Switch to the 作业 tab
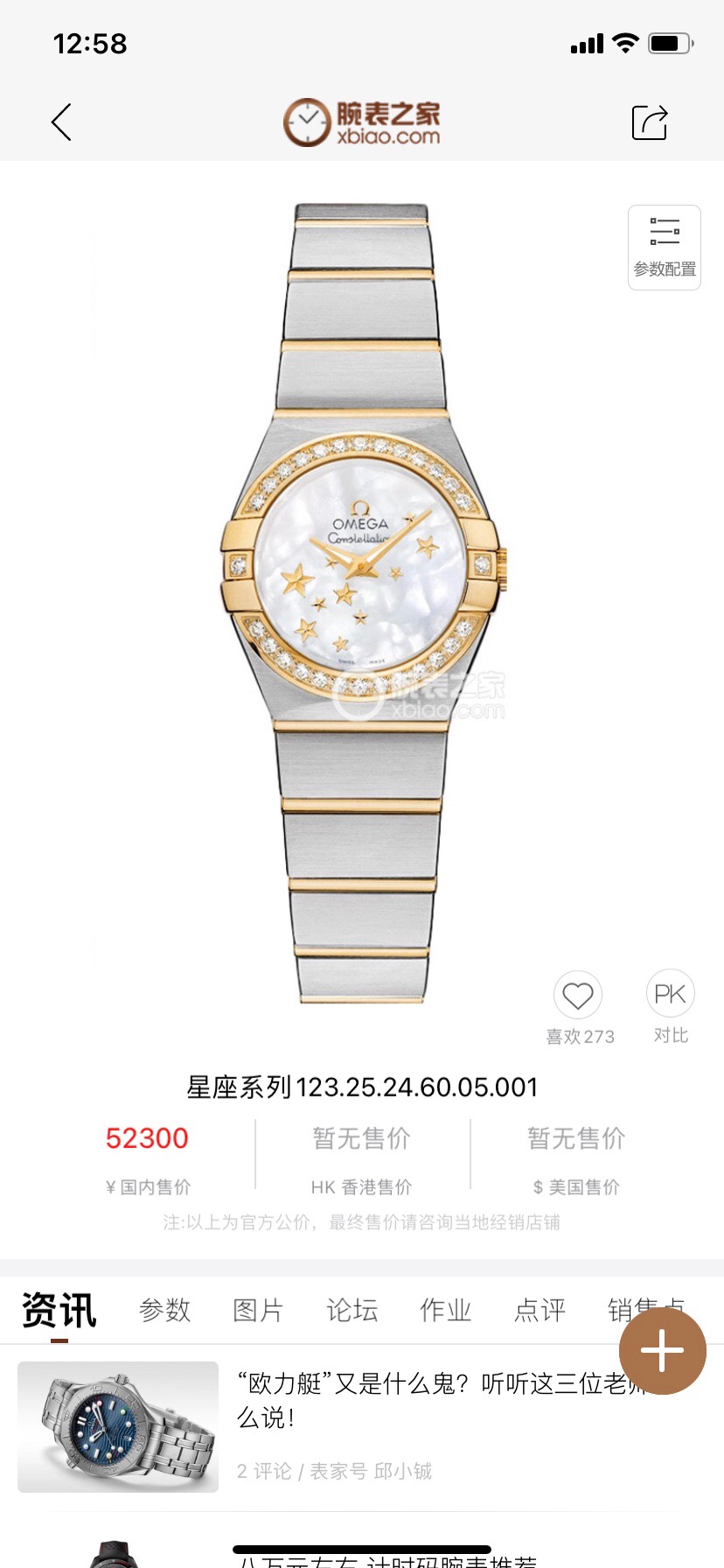The image size is (724, 1568). click(x=446, y=1310)
